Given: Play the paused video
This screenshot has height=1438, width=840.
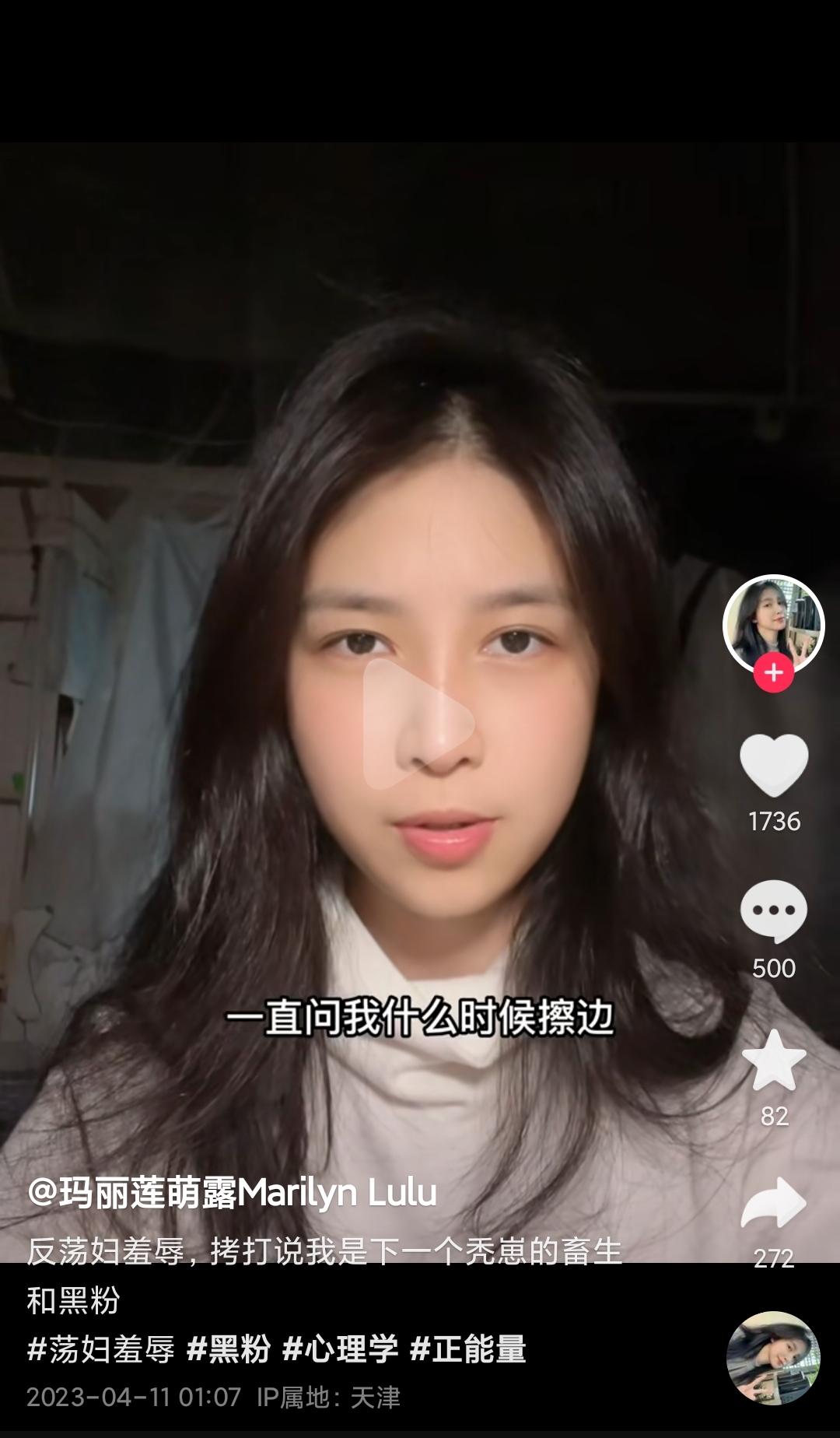Looking at the screenshot, I should pos(418,724).
